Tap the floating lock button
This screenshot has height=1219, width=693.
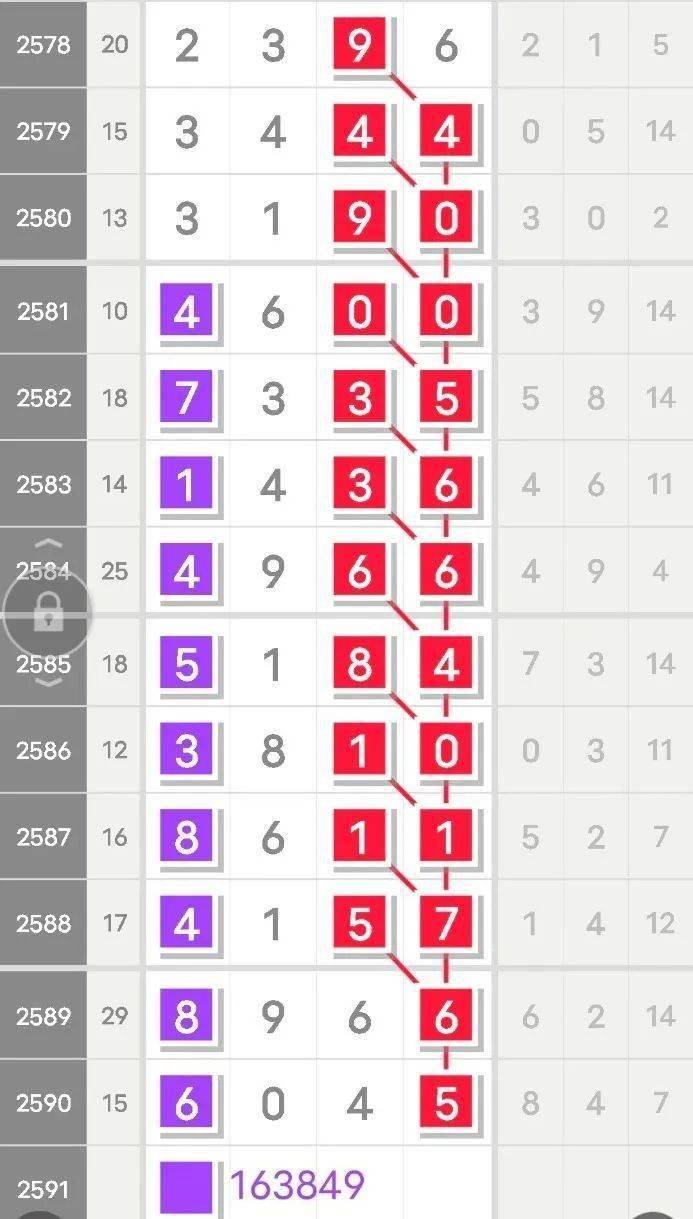tap(48, 614)
